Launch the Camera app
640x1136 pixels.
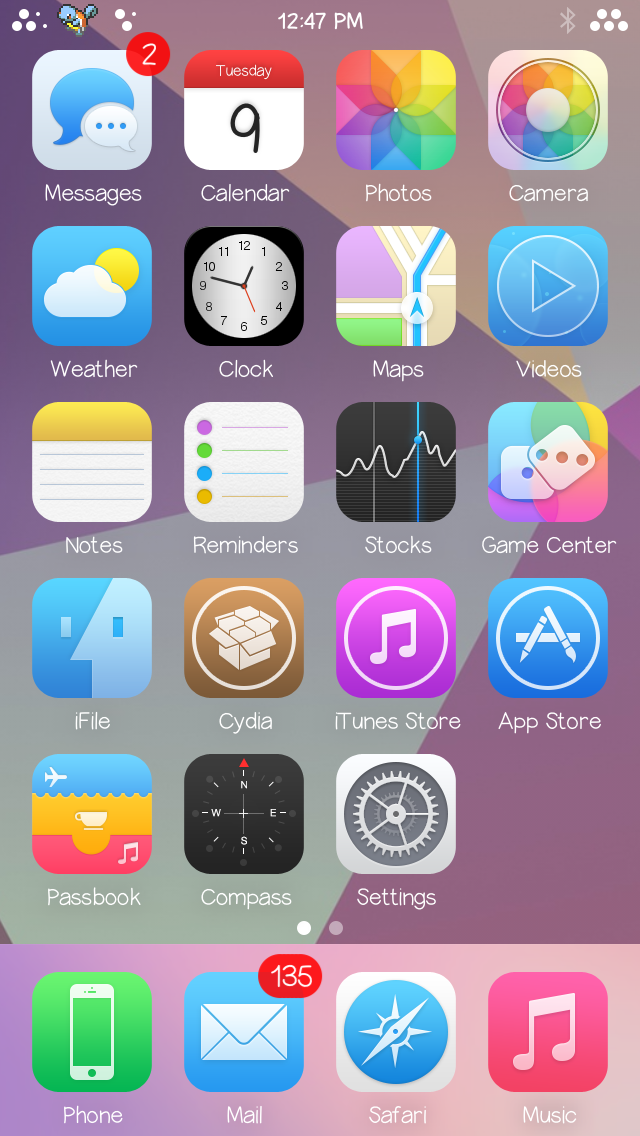(x=548, y=110)
